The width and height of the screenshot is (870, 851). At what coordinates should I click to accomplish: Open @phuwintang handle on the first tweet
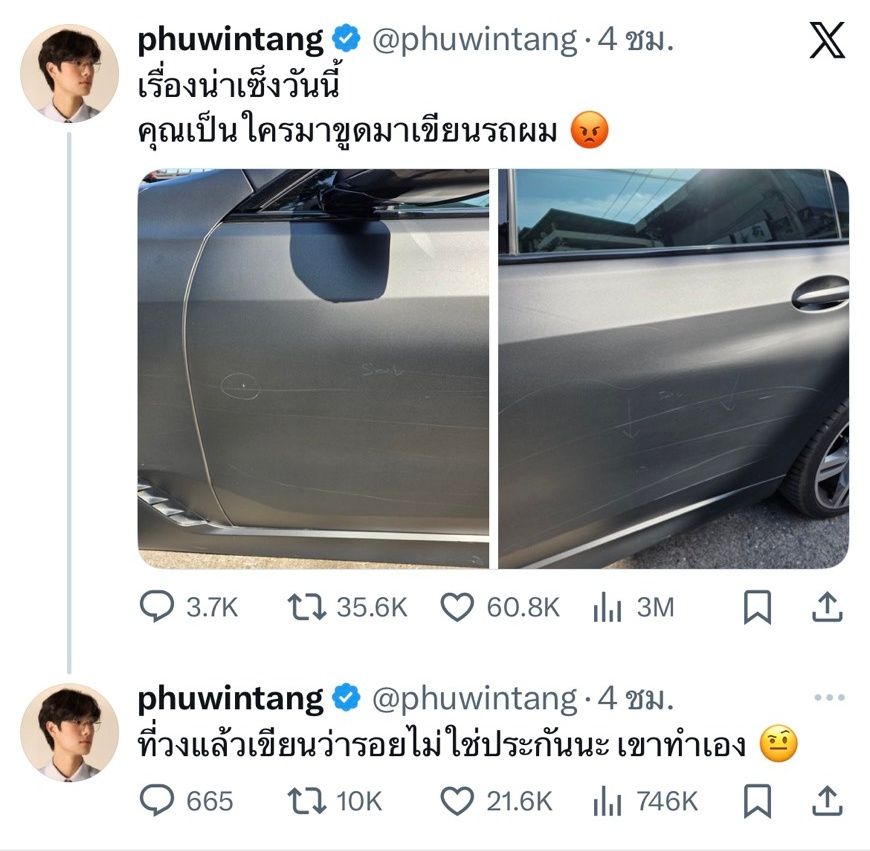tap(474, 41)
